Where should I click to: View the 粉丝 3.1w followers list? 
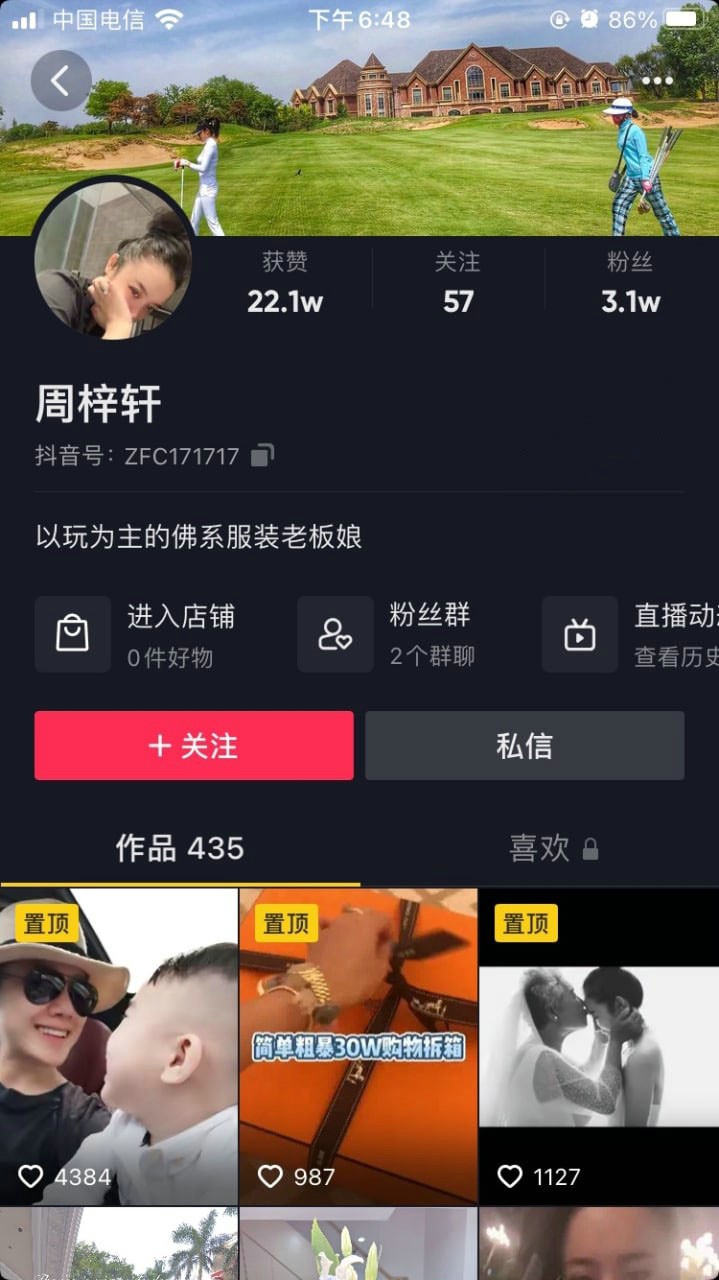coord(630,284)
